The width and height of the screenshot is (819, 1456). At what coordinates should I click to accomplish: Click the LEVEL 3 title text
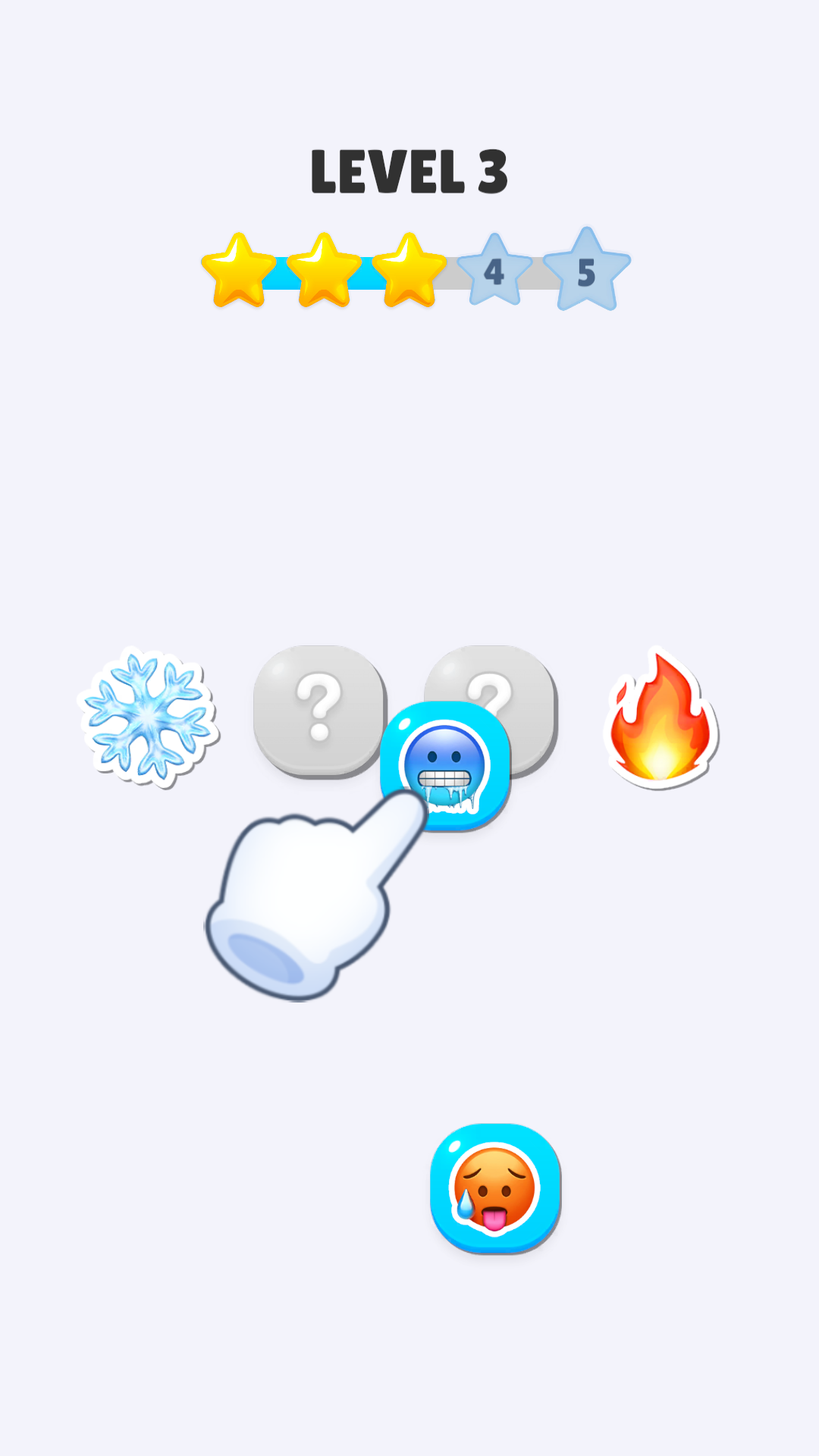[409, 173]
